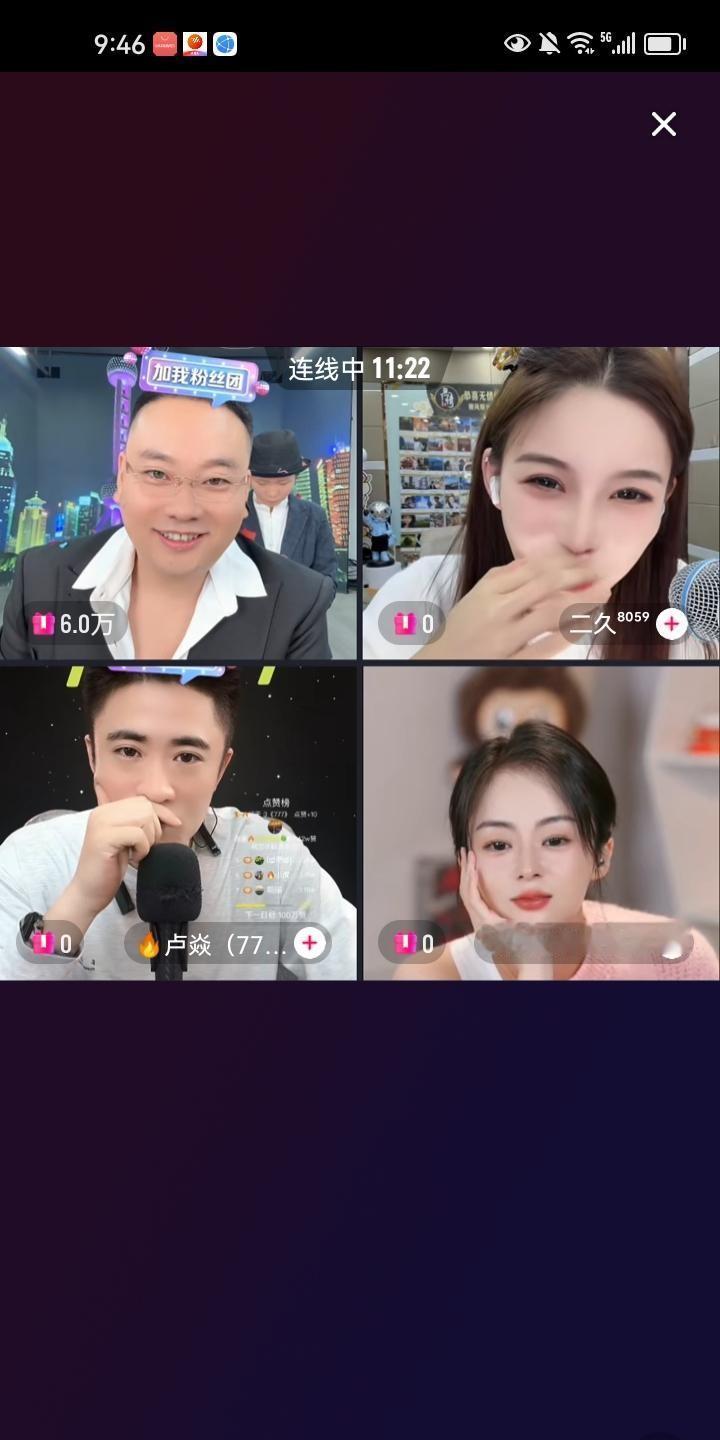Image resolution: width=720 pixels, height=1440 pixels.
Task: Toggle follow for 卢焱 with the plus button
Action: (x=311, y=941)
